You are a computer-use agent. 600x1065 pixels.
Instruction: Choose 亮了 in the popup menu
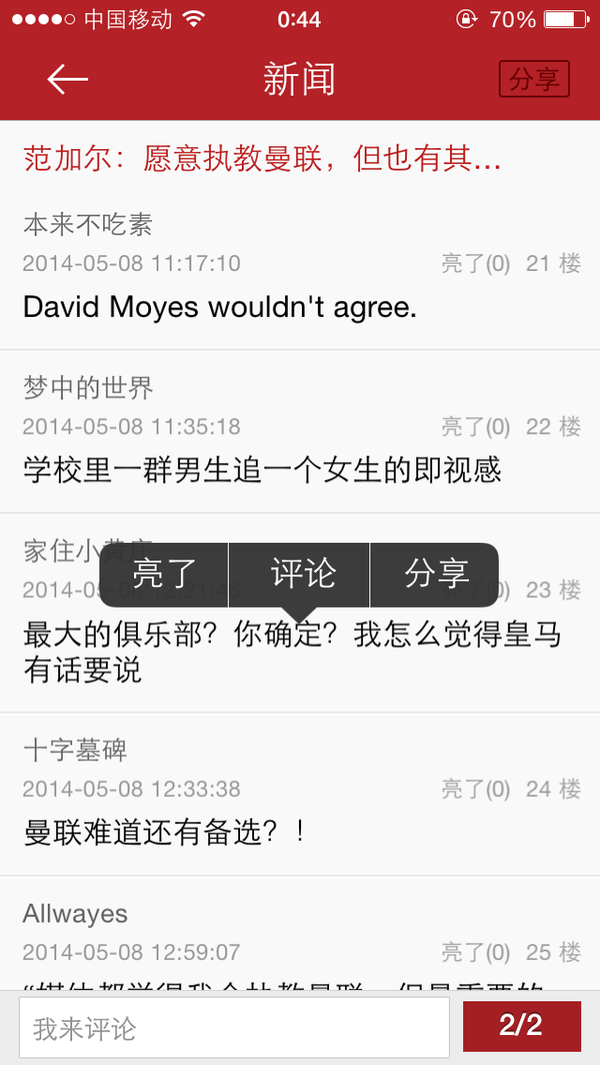(x=164, y=575)
